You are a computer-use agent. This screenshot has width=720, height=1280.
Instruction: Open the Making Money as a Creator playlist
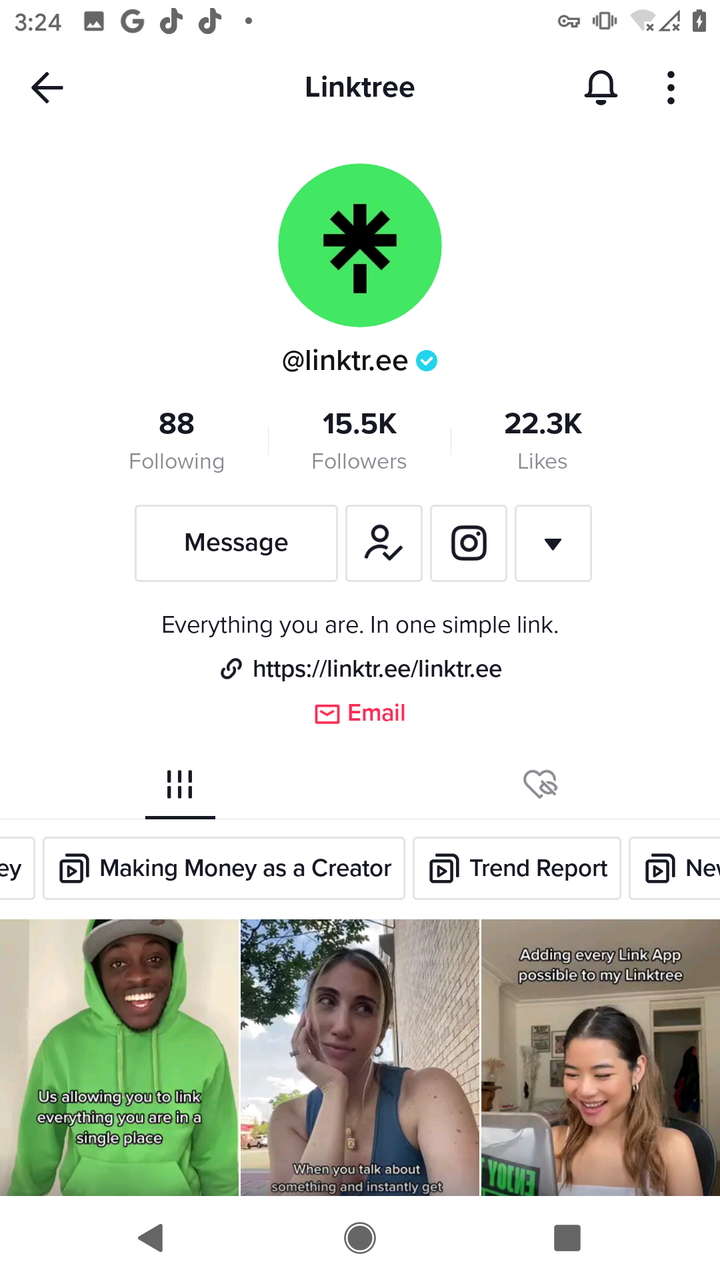click(x=224, y=868)
